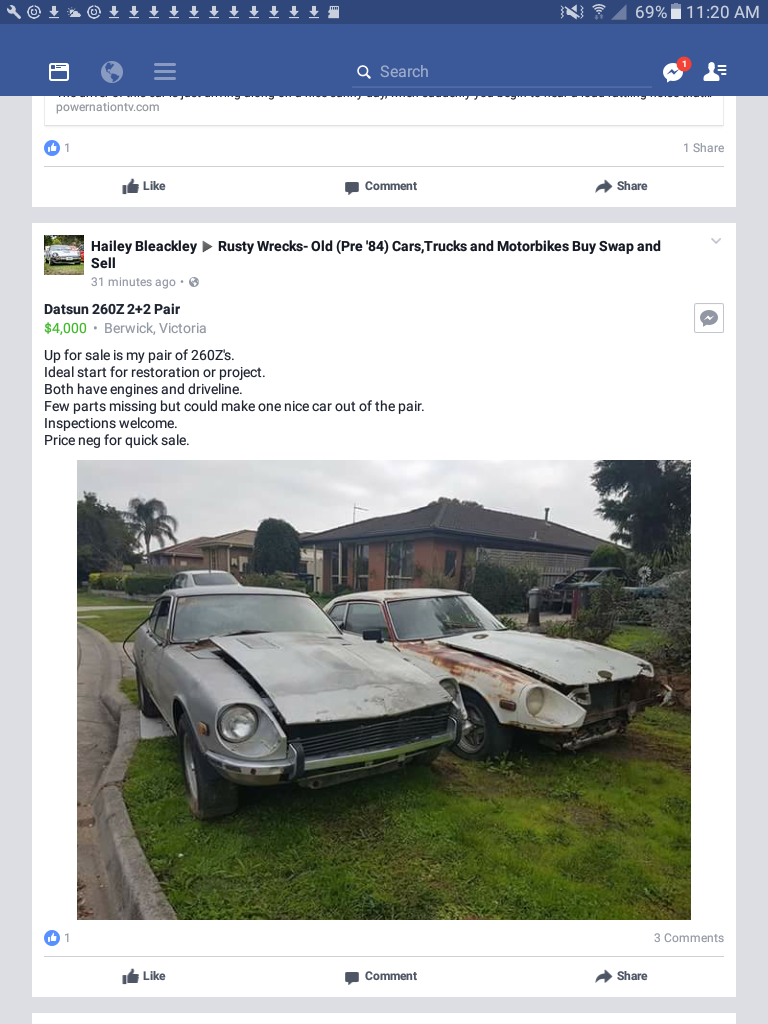
Task: Open the hamburger menu tab
Action: (x=165, y=72)
